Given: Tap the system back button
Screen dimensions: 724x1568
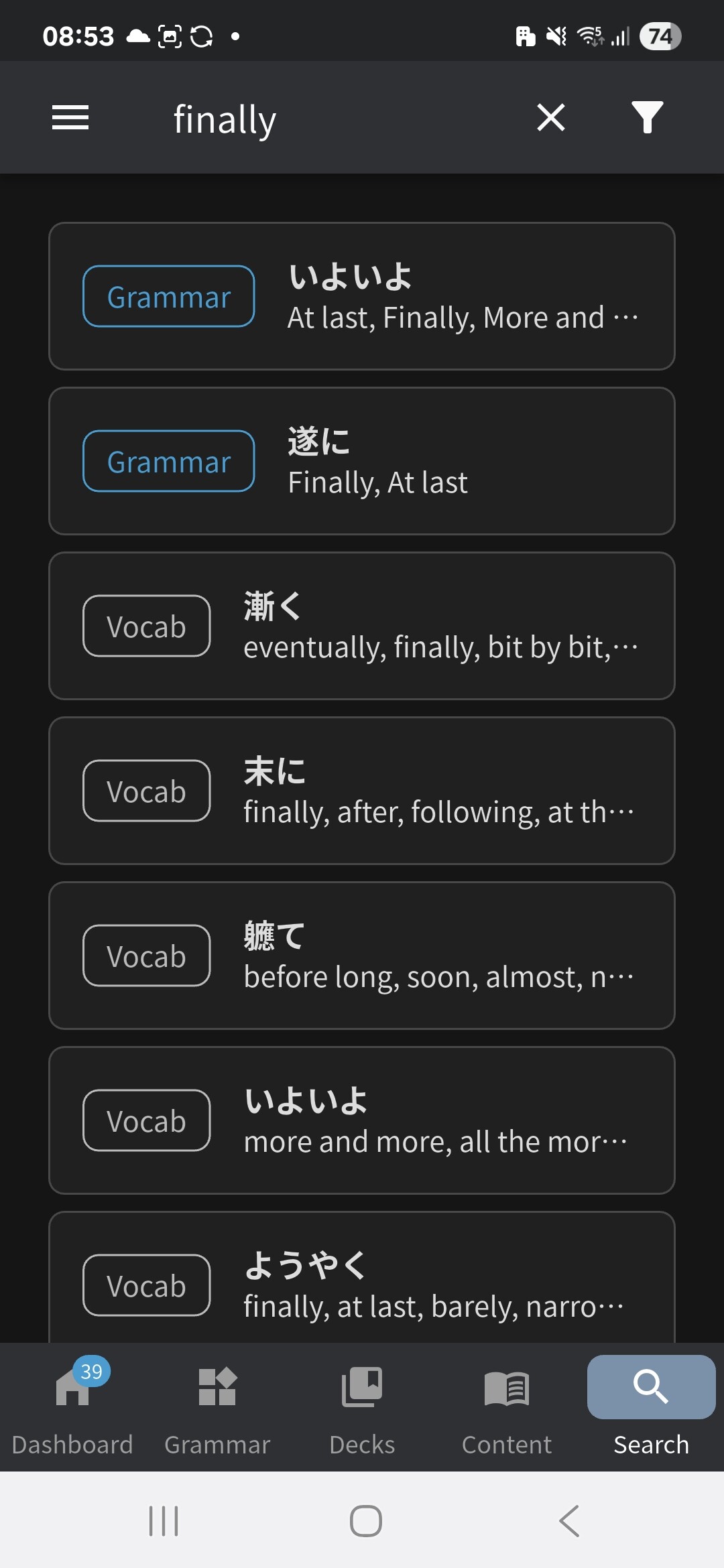Looking at the screenshot, I should coord(569,1520).
